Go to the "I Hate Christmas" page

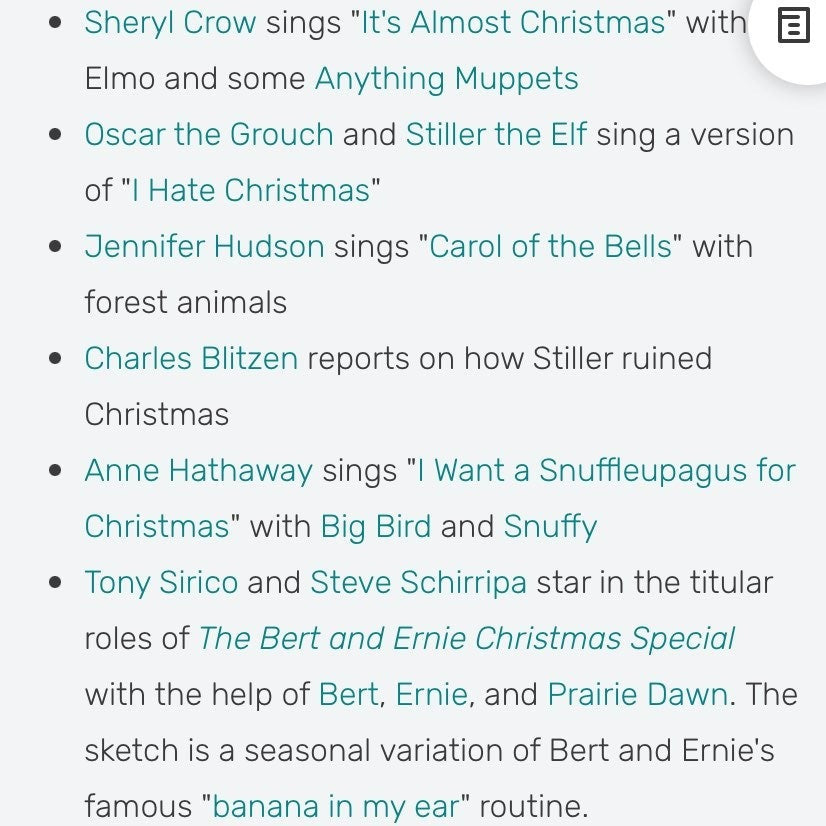coord(251,191)
